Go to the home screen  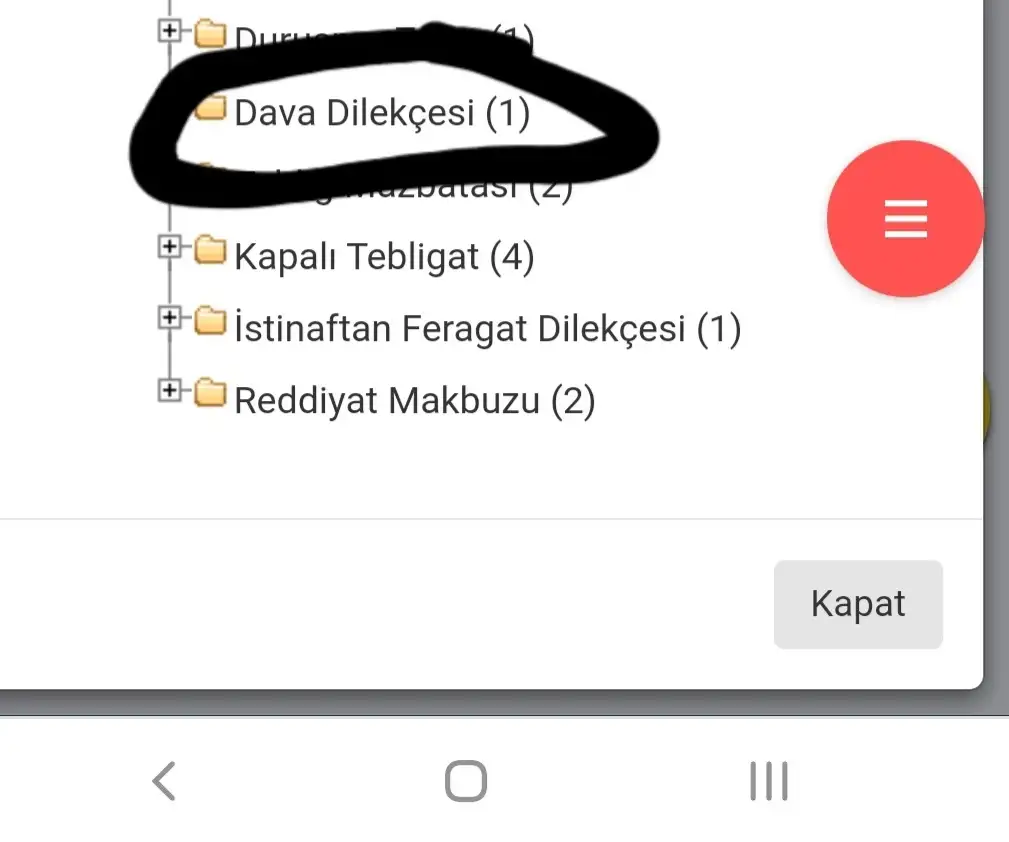[466, 780]
